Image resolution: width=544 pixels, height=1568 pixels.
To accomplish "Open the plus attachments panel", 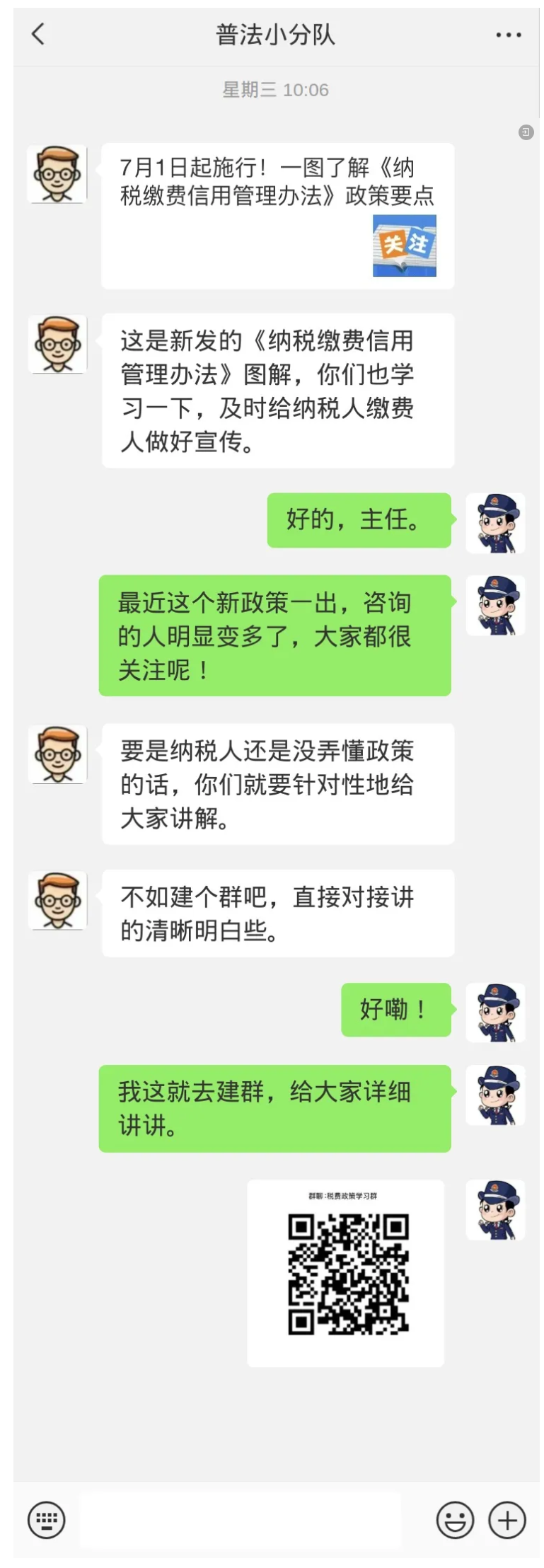I will [507, 1520].
